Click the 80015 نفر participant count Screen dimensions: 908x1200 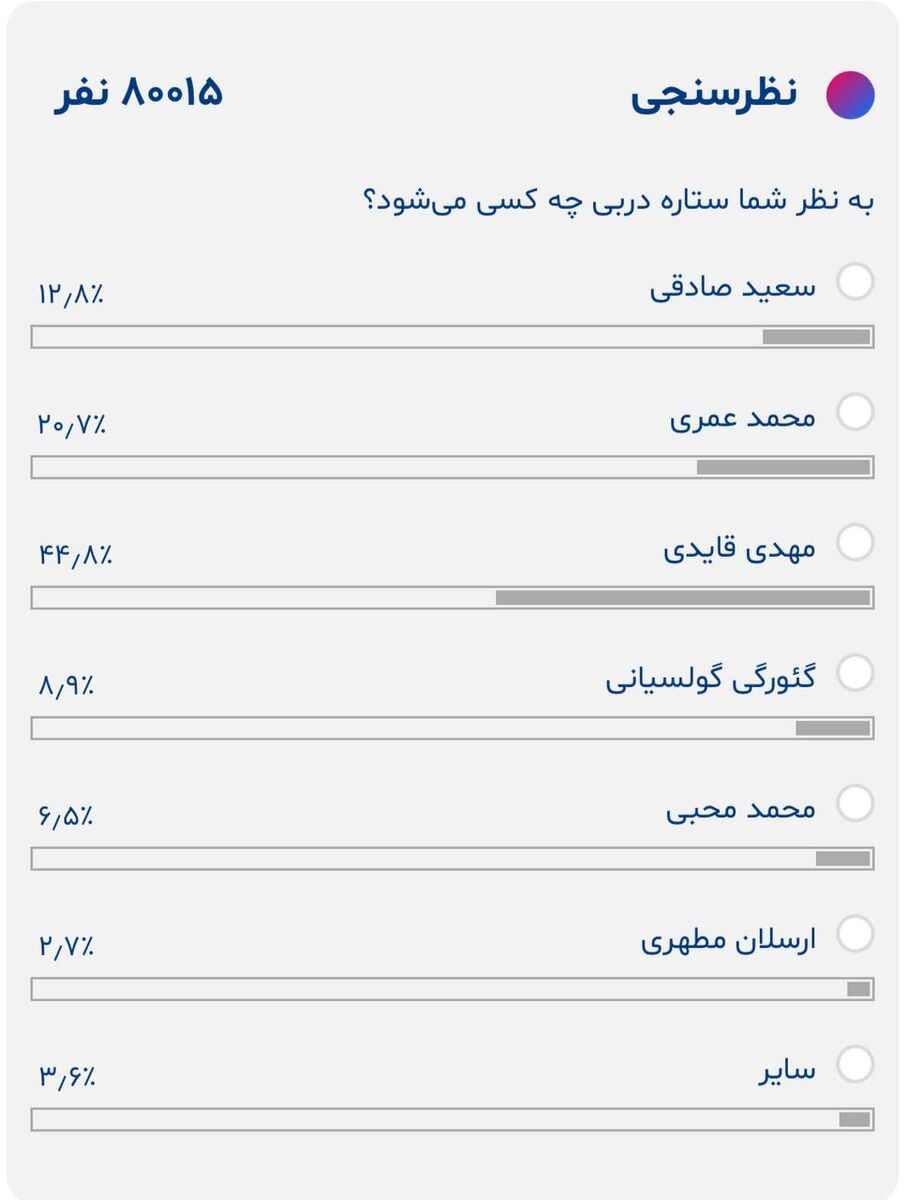click(135, 94)
